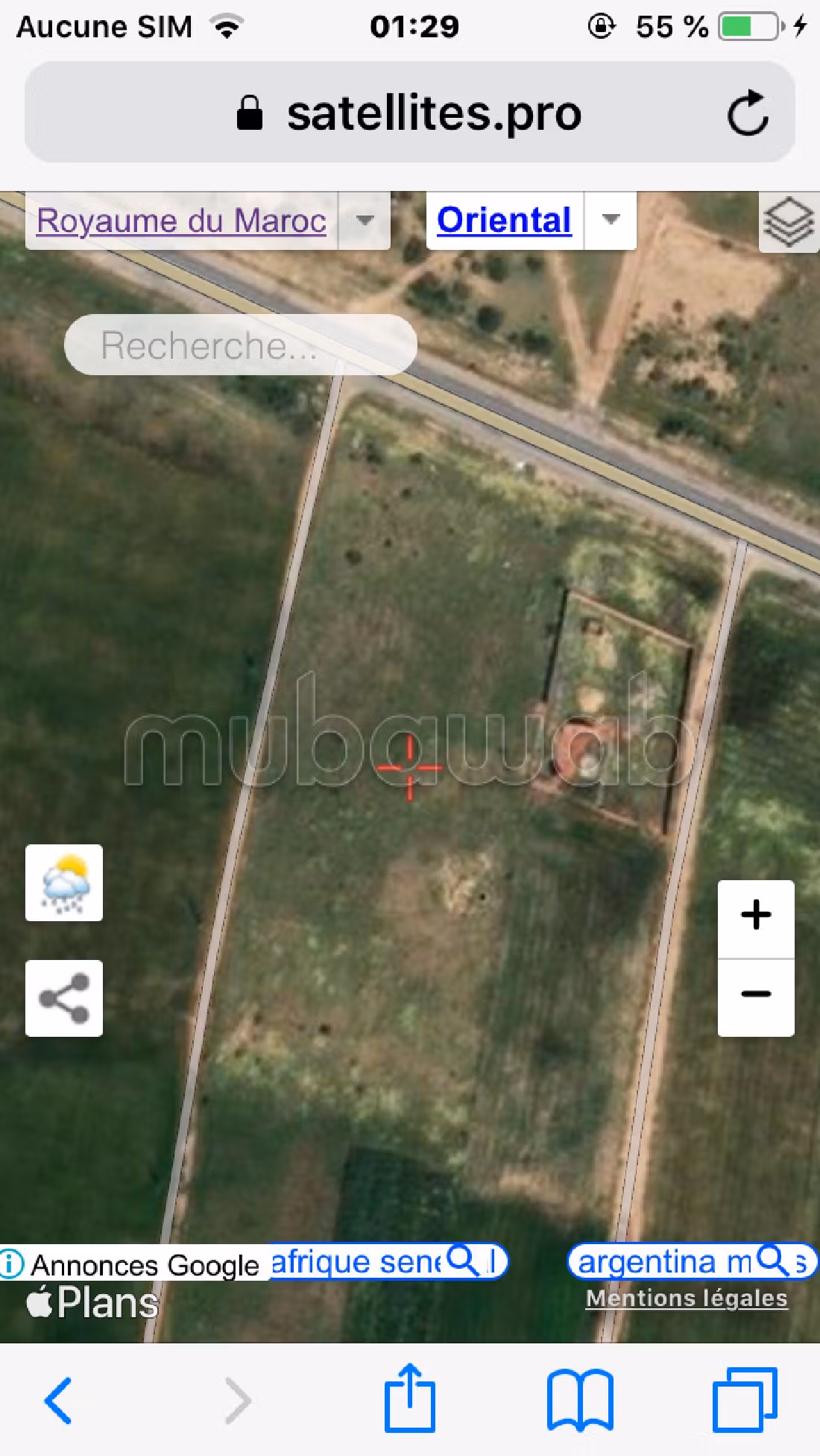View the Mentions légales link
The height and width of the screenshot is (1456, 820).
tap(687, 1299)
